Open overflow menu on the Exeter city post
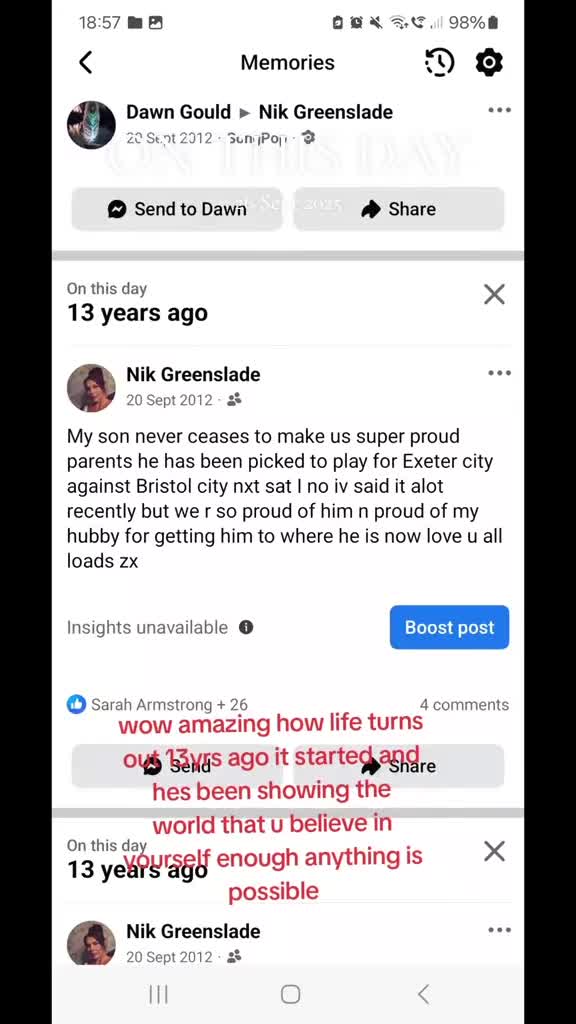 click(x=500, y=373)
